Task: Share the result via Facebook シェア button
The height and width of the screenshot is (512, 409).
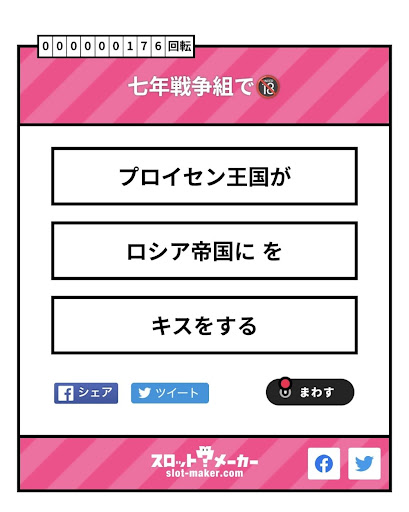Action: point(86,393)
